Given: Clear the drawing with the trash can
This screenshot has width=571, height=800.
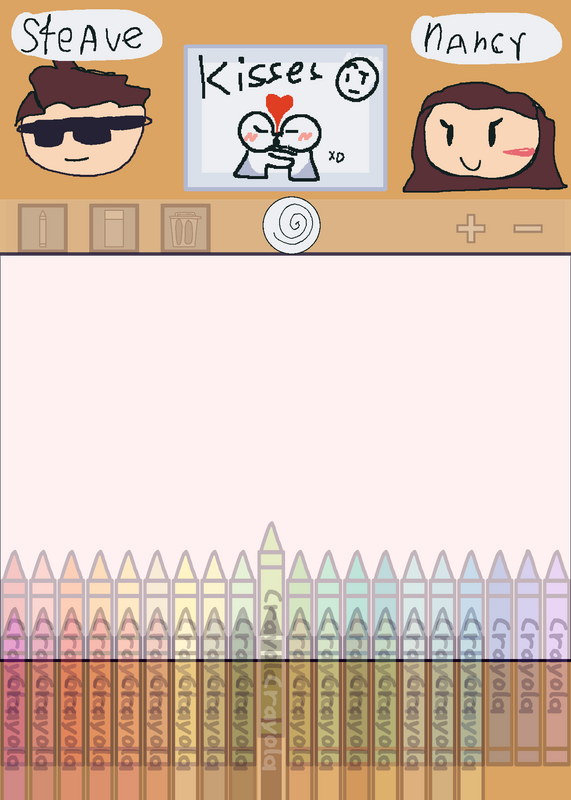Looking at the screenshot, I should [185, 228].
